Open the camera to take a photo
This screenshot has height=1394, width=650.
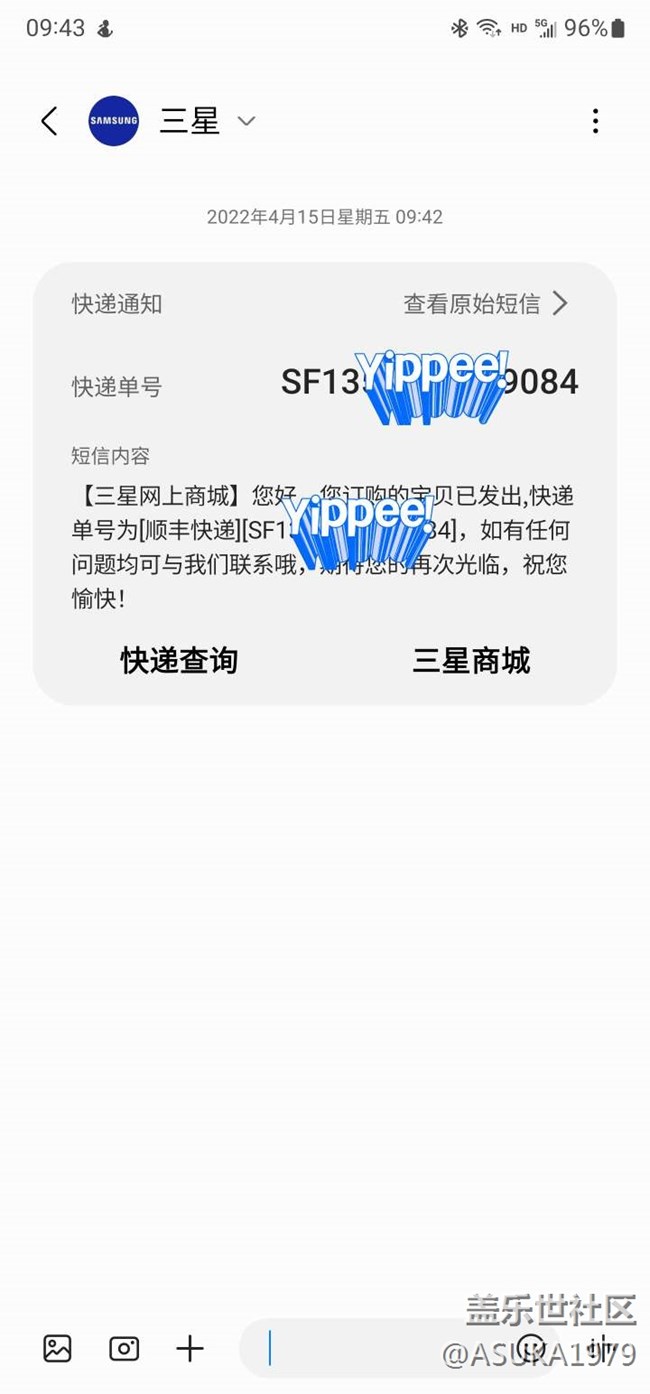124,1348
